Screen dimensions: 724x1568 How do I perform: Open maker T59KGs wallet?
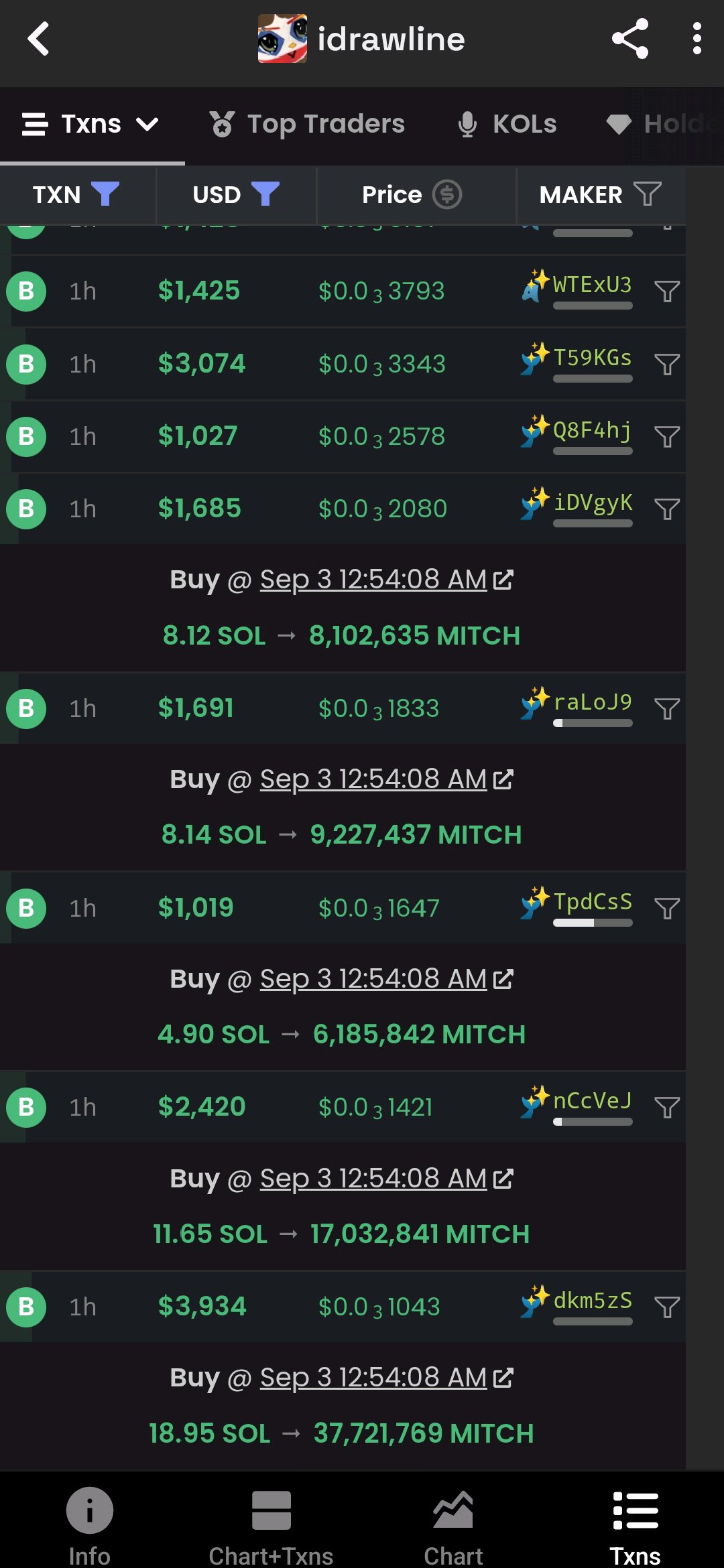592,357
